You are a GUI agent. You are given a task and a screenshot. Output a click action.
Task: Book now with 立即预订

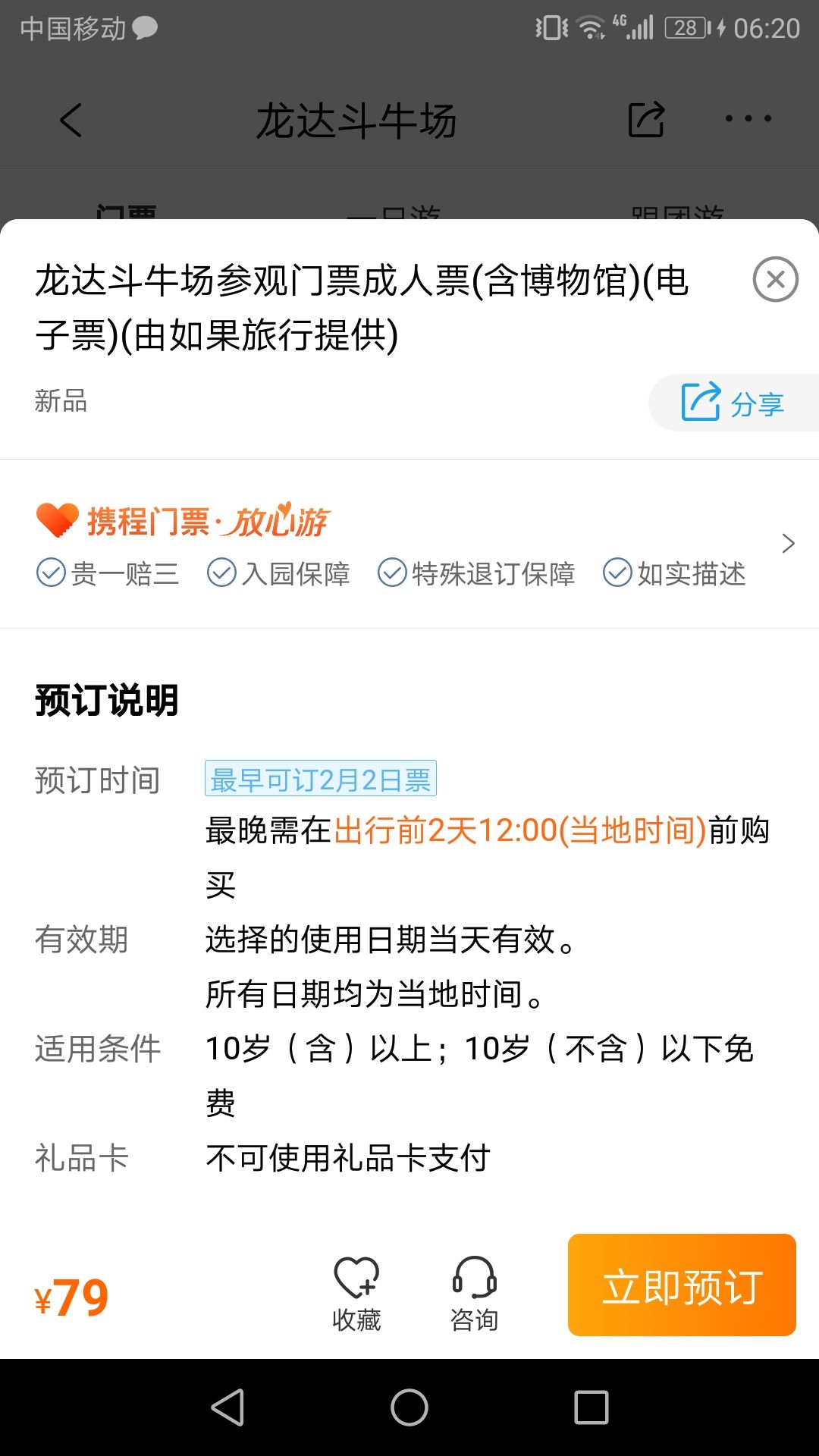682,1285
